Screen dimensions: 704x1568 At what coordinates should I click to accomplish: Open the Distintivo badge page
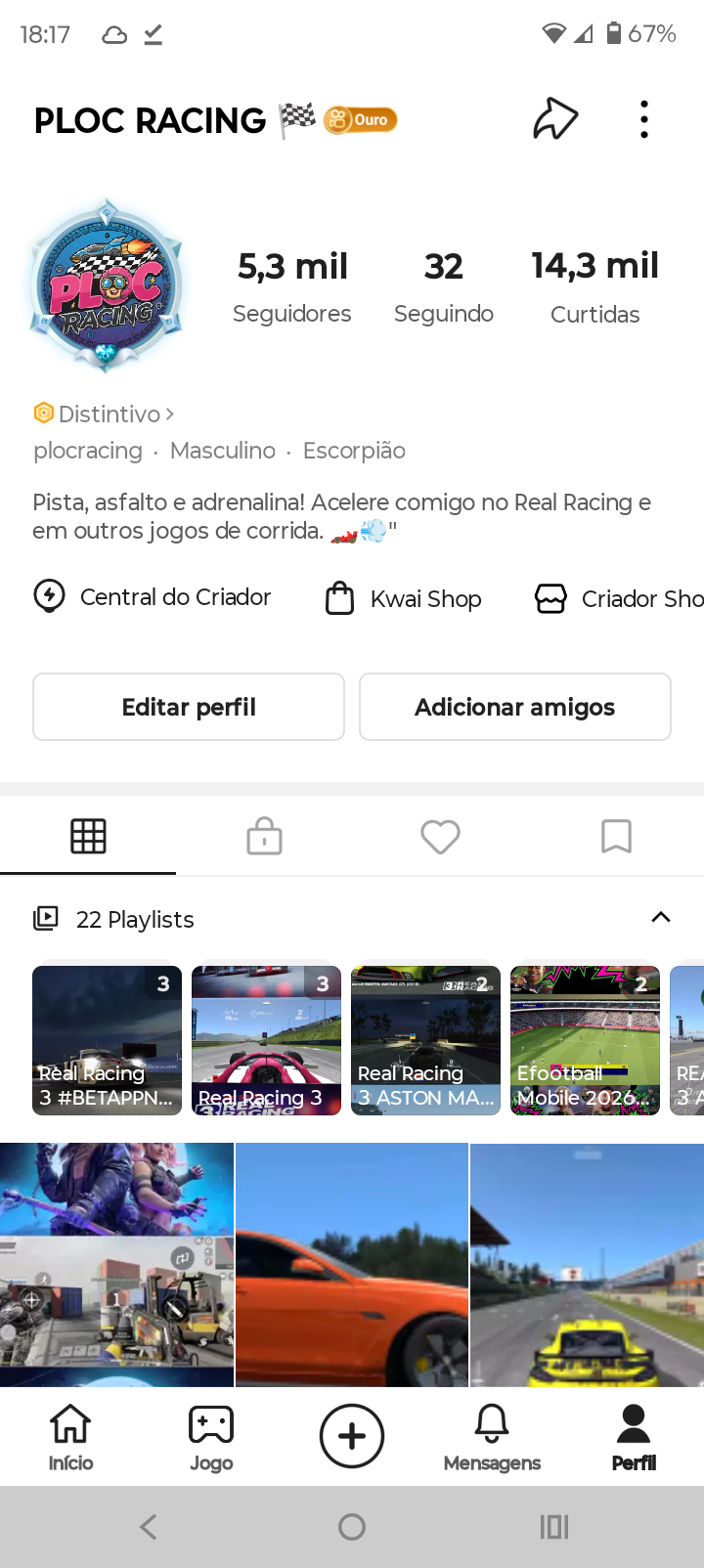pyautogui.click(x=105, y=414)
